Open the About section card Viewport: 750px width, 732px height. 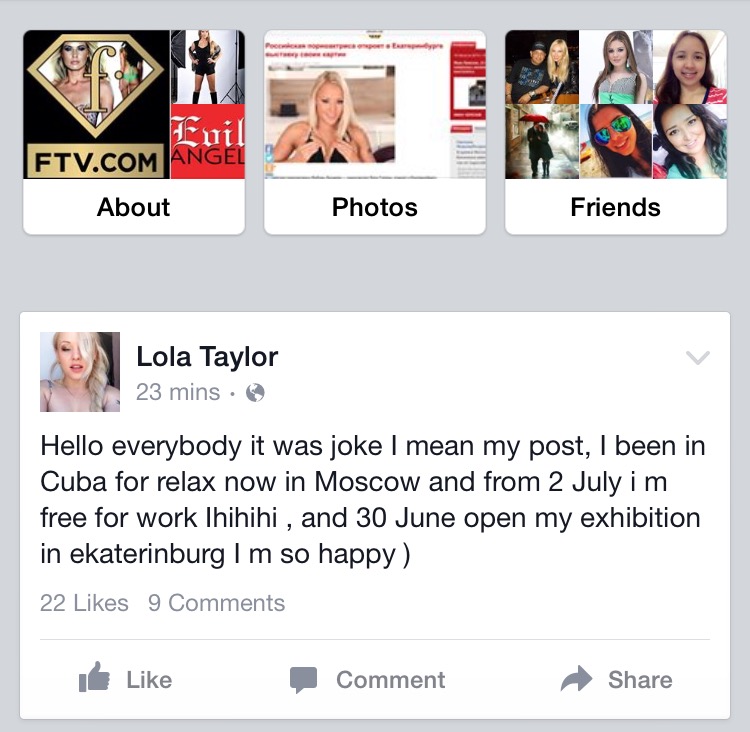133,207
